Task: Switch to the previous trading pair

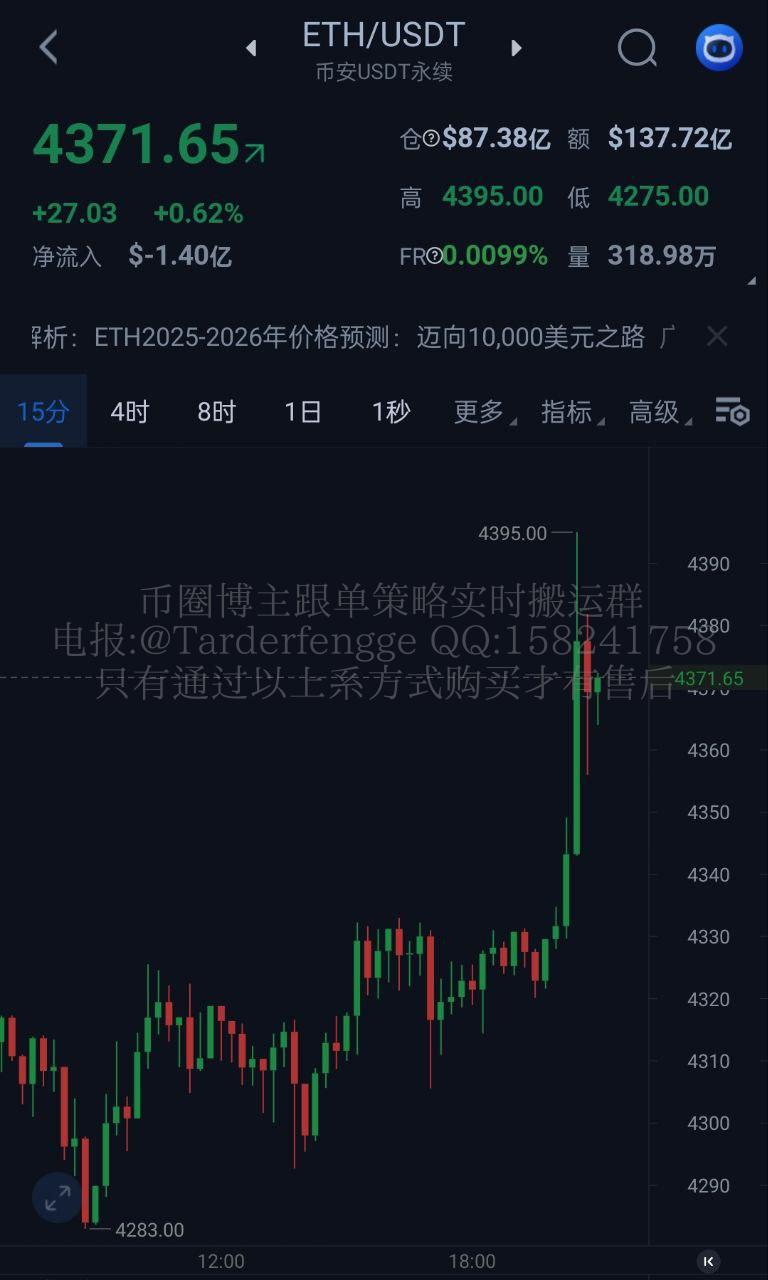Action: click(x=251, y=47)
